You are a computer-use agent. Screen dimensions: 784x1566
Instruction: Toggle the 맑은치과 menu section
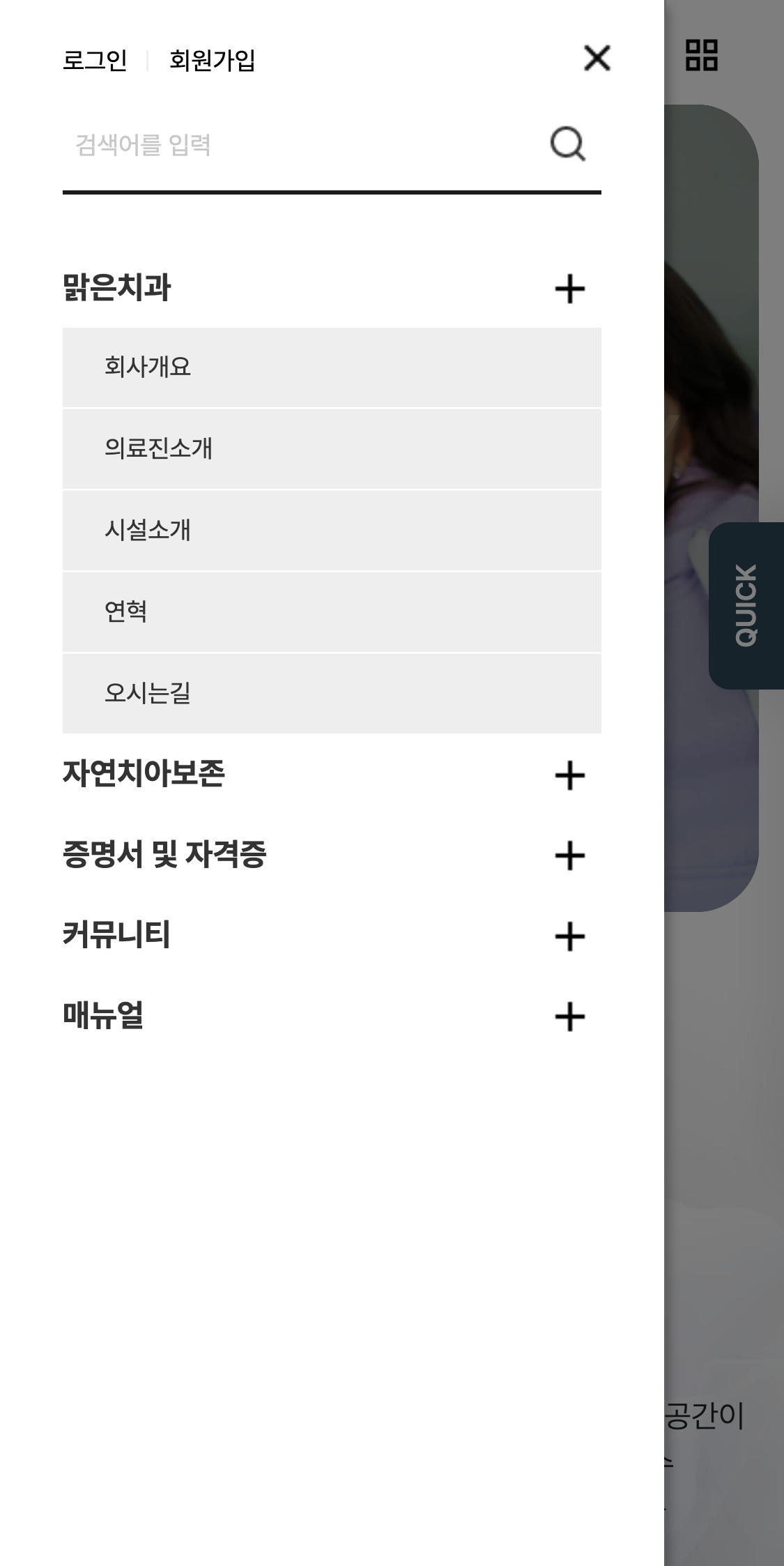click(x=569, y=289)
